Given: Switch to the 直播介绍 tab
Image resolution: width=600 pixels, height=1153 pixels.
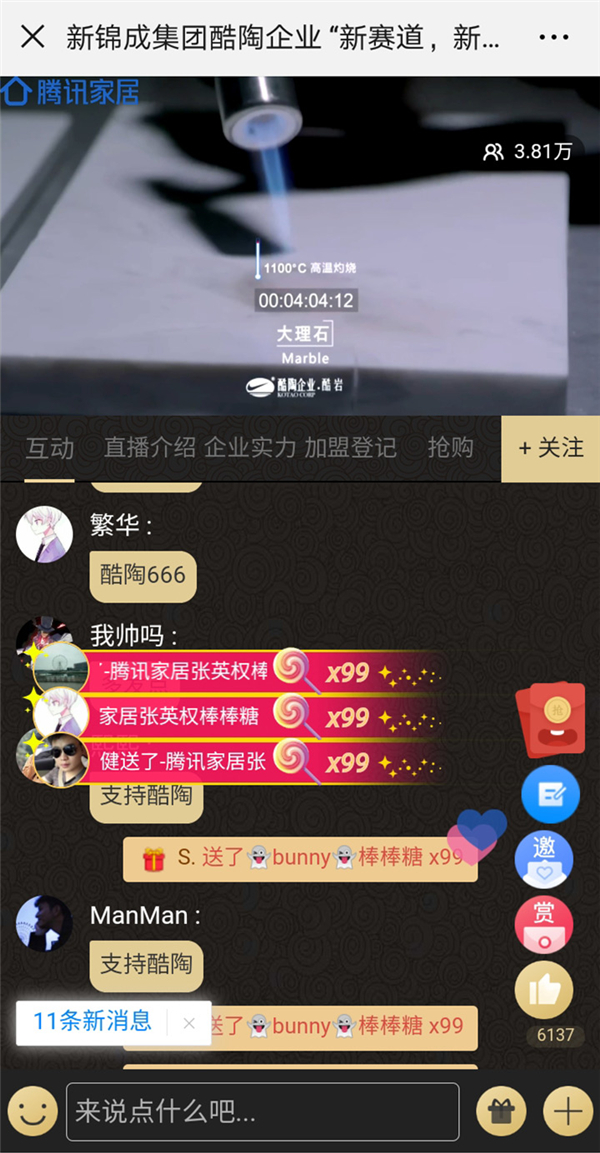Looking at the screenshot, I should 150,447.
